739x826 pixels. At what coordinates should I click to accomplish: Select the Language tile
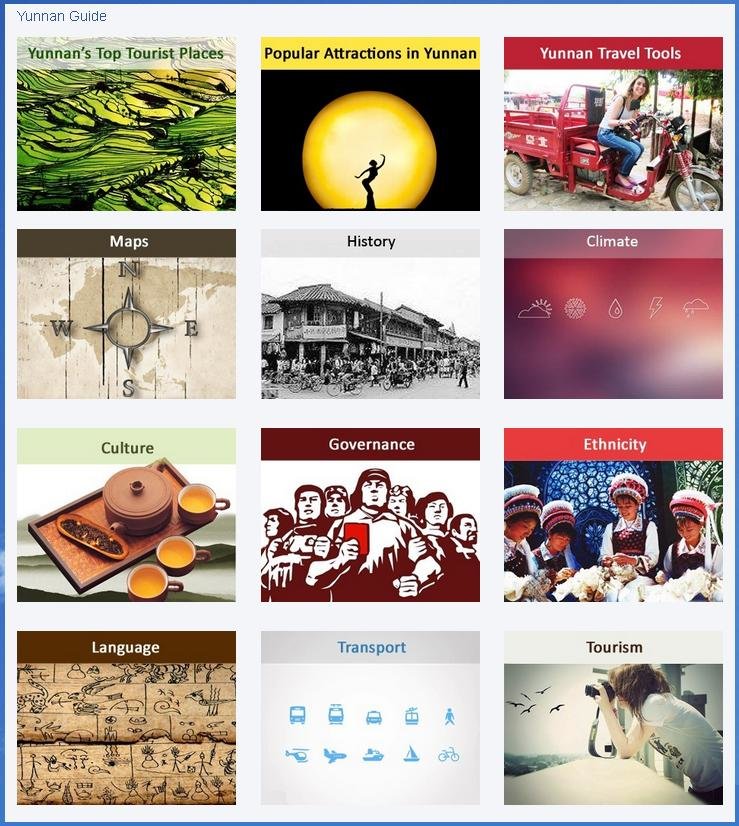(x=126, y=718)
